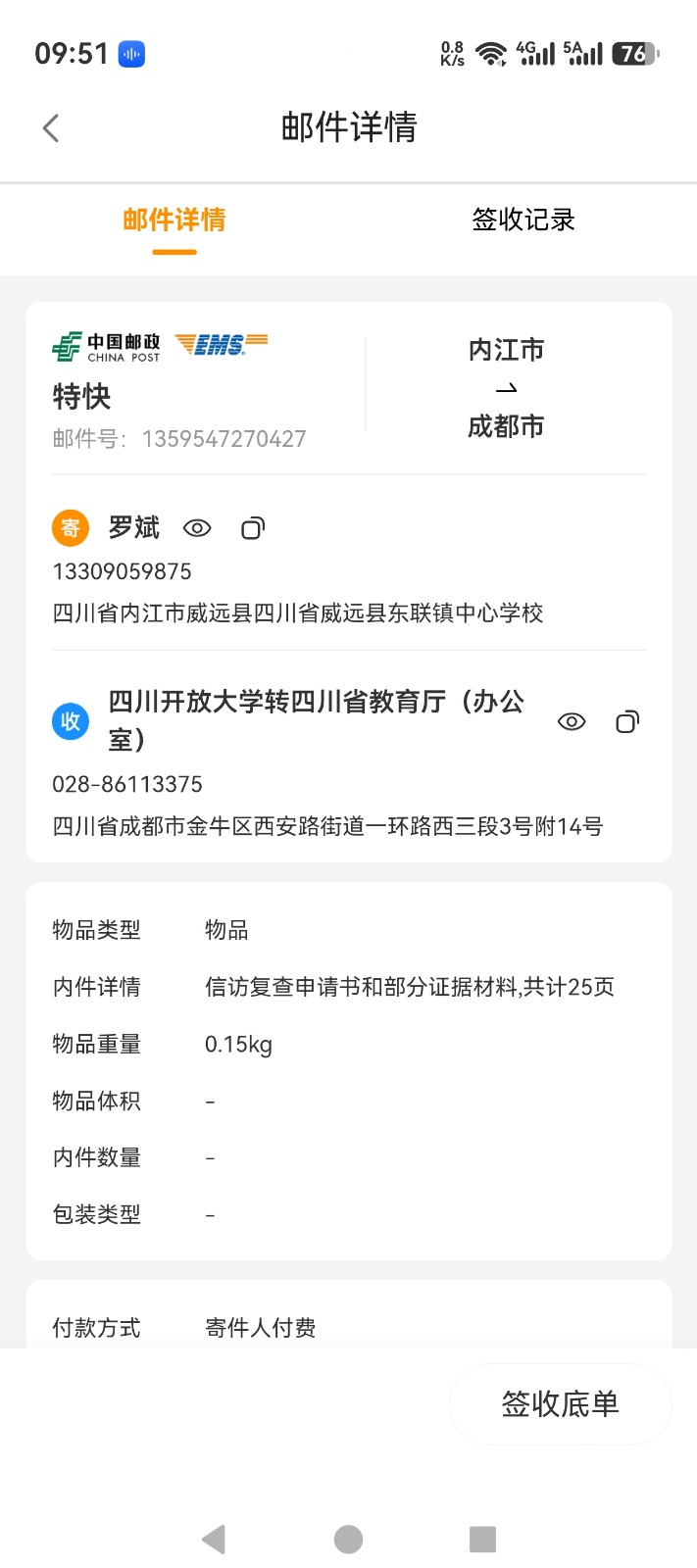Copy recipient 四川开放大学 information

click(x=627, y=722)
